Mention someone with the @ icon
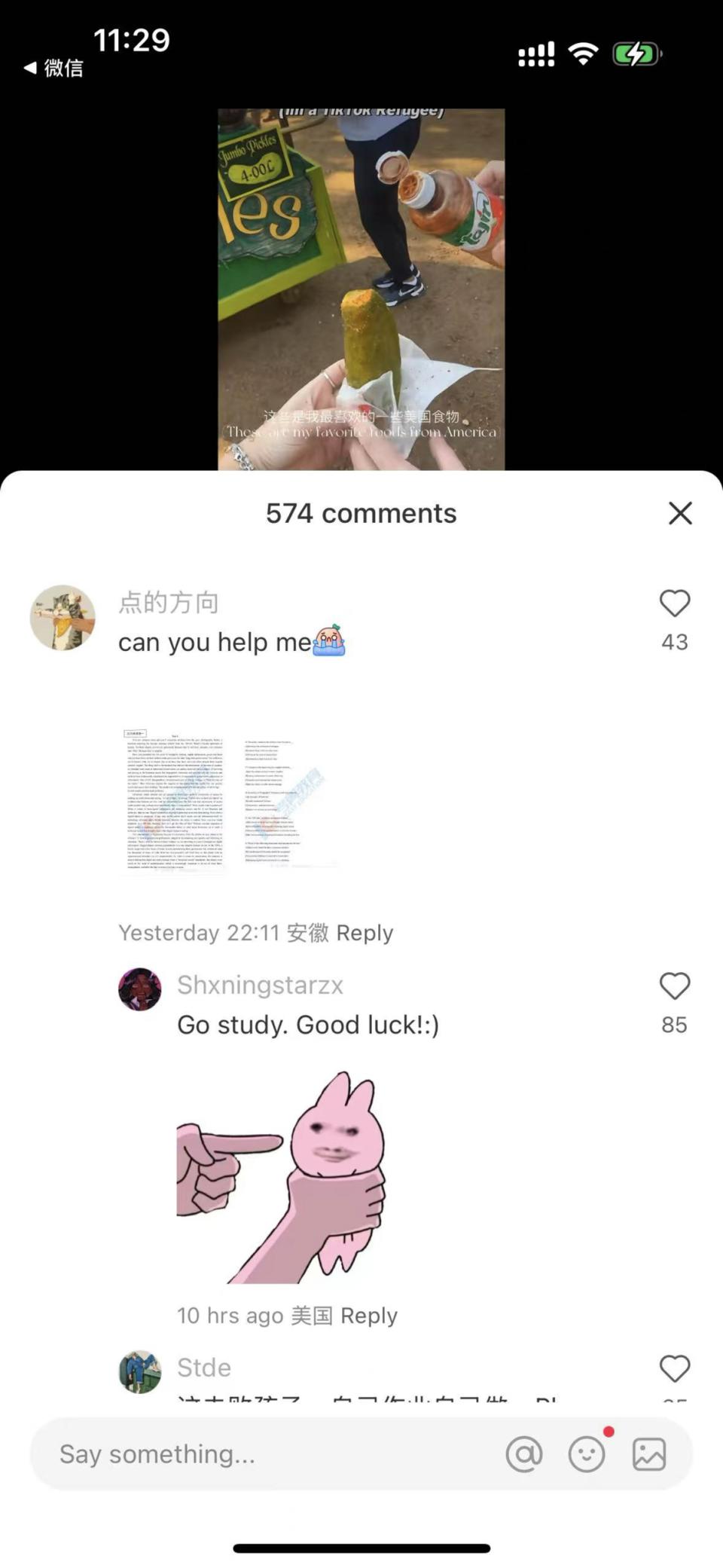Viewport: 723px width, 1568px height. (524, 1454)
